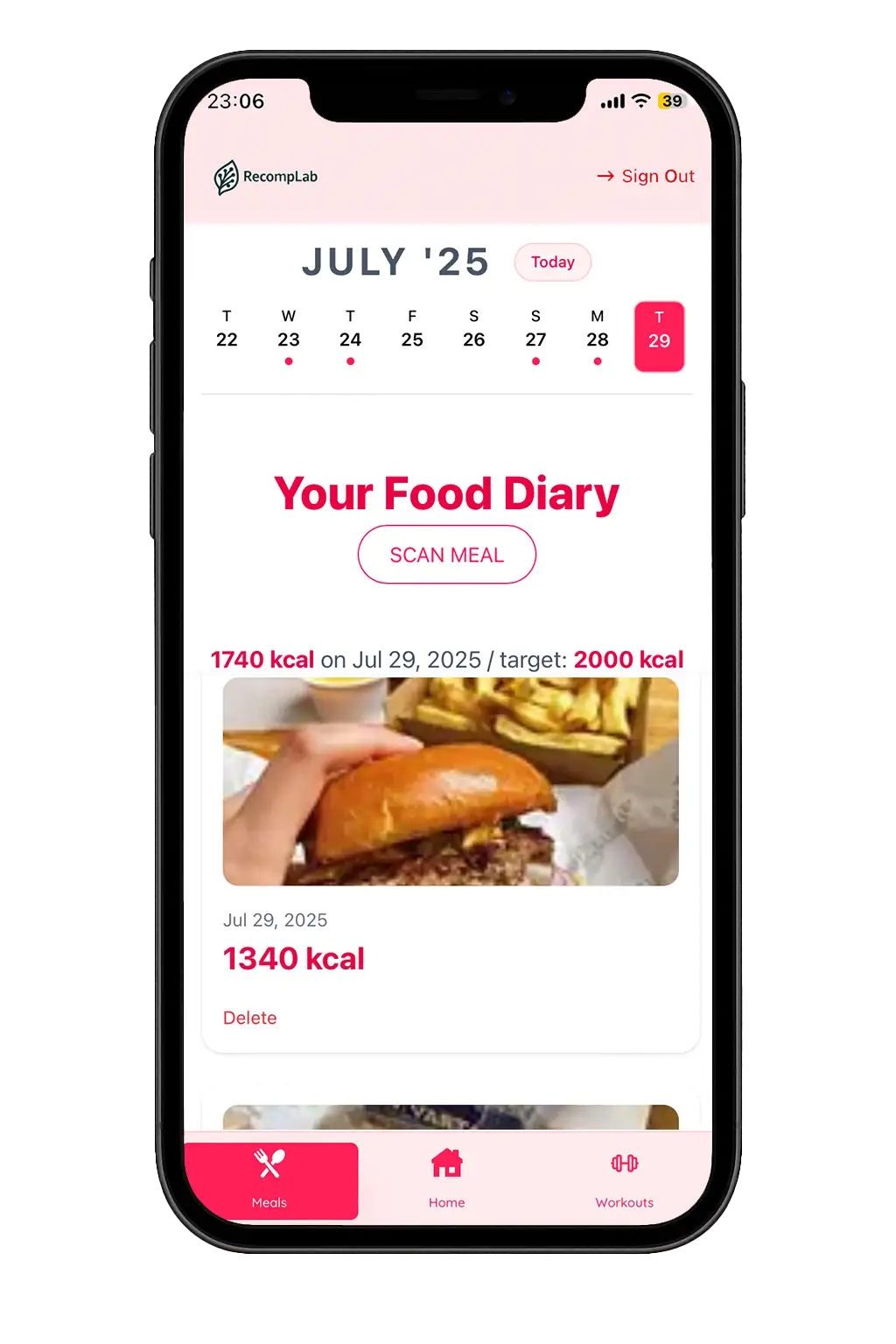Viewport: 896px width, 1344px height.
Task: Tap the SCAN MEAL button
Action: (x=446, y=555)
